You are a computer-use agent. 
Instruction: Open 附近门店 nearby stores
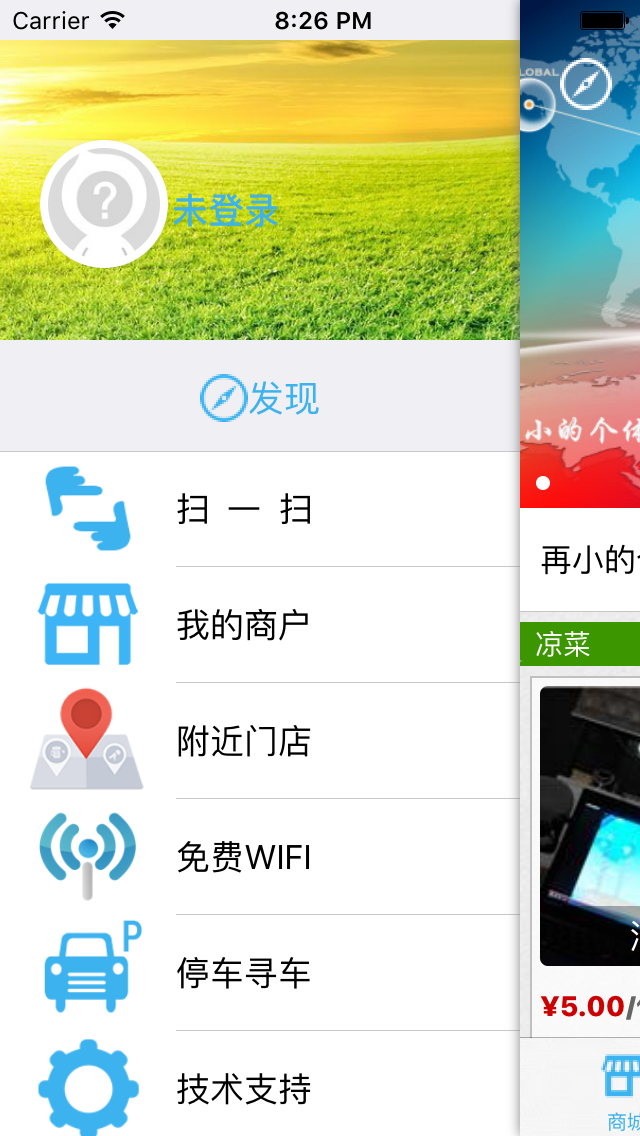point(243,741)
